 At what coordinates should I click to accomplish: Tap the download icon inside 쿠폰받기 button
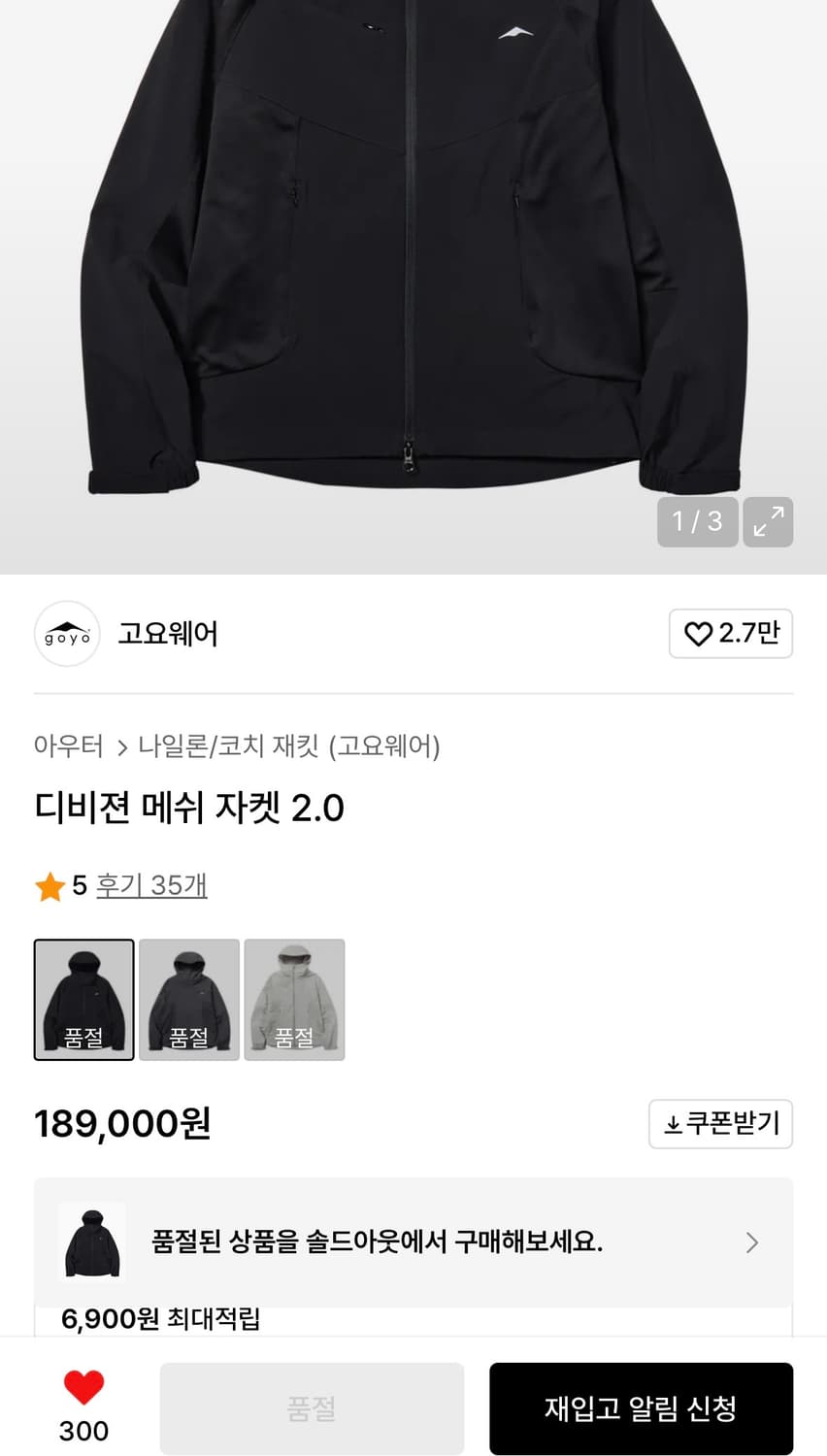coord(672,1124)
